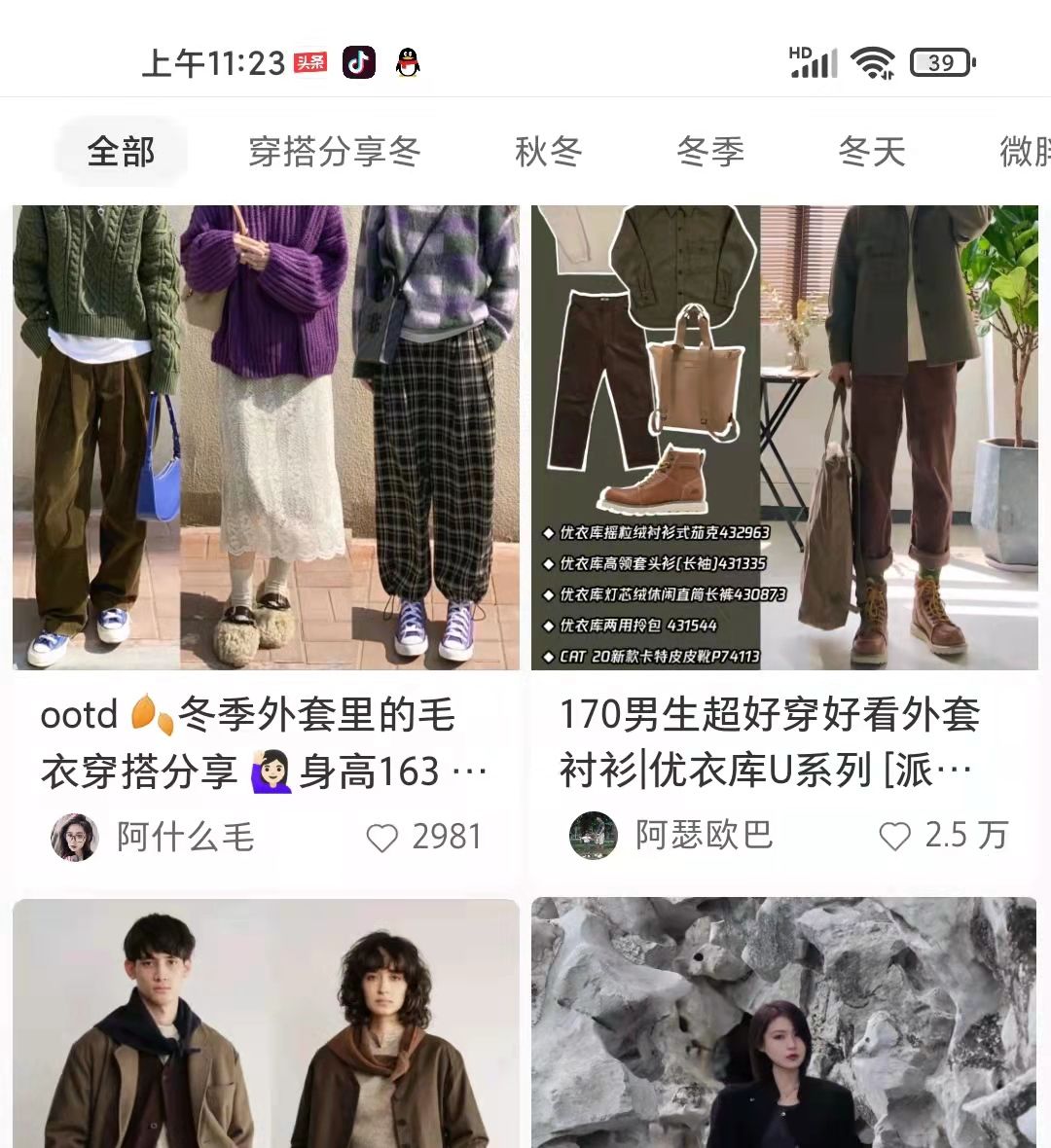The height and width of the screenshot is (1148, 1051).
Task: Open the TikTok icon in the status bar
Action: (359, 63)
